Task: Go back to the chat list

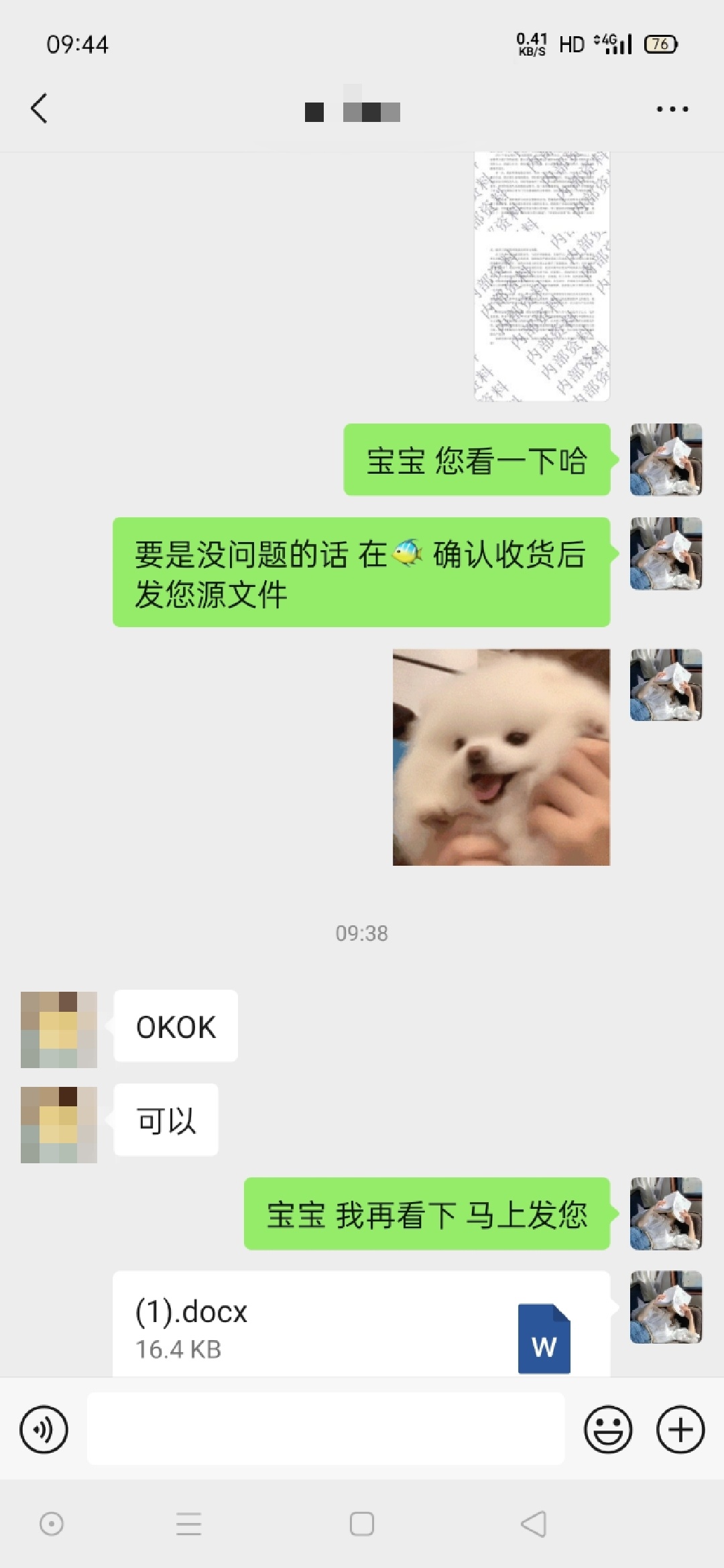Action: [39, 109]
